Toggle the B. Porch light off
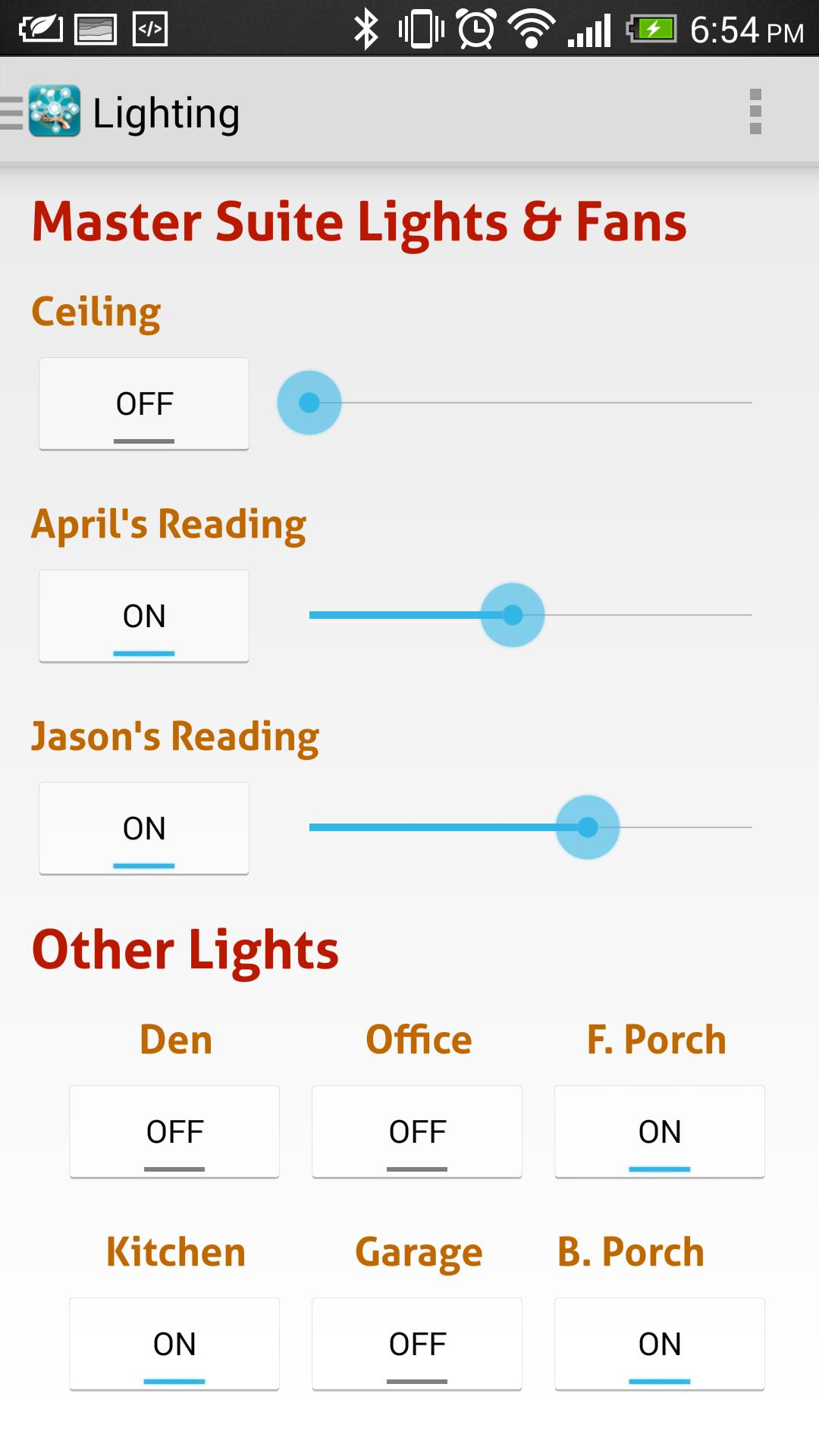This screenshot has height=1456, width=819. point(660,1344)
